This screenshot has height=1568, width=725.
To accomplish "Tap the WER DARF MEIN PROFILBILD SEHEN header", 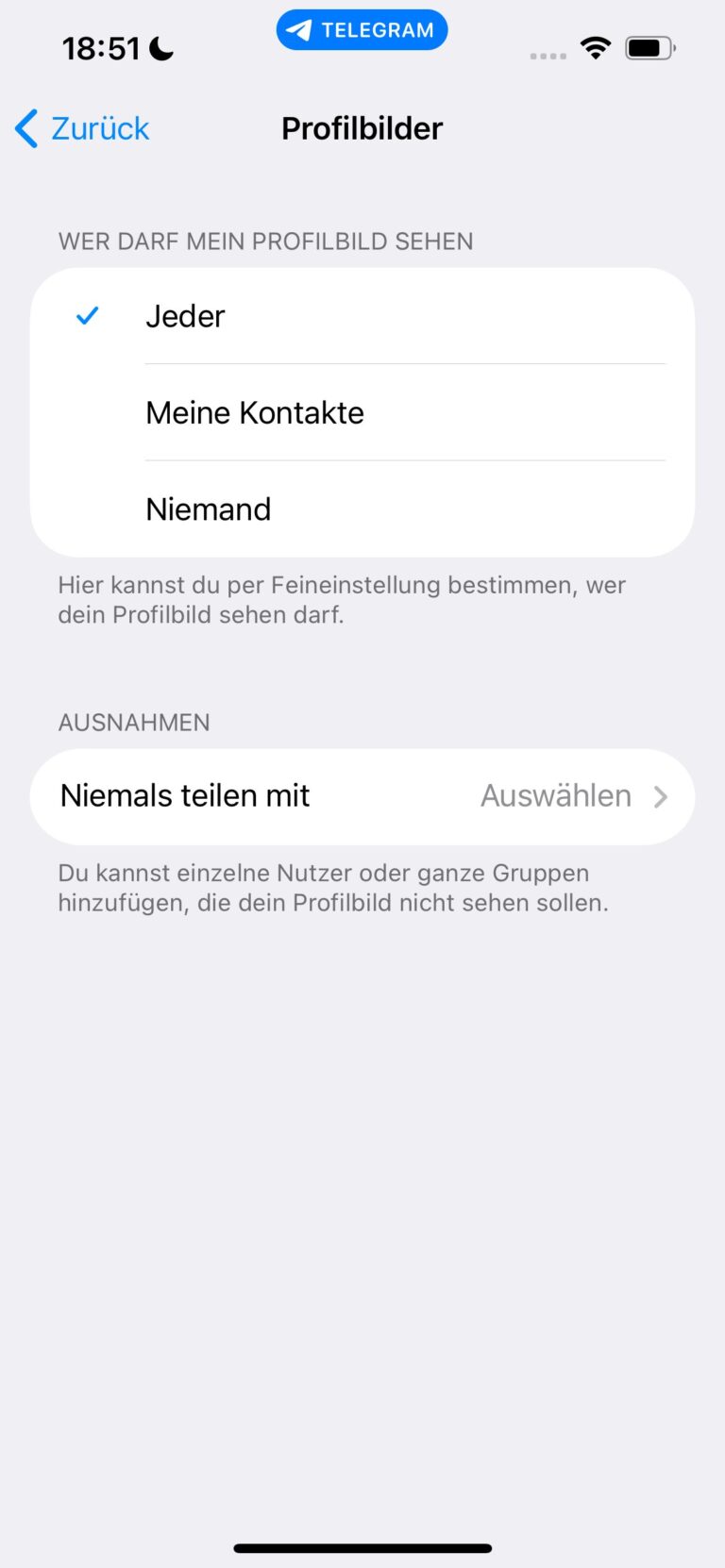I will pyautogui.click(x=266, y=242).
